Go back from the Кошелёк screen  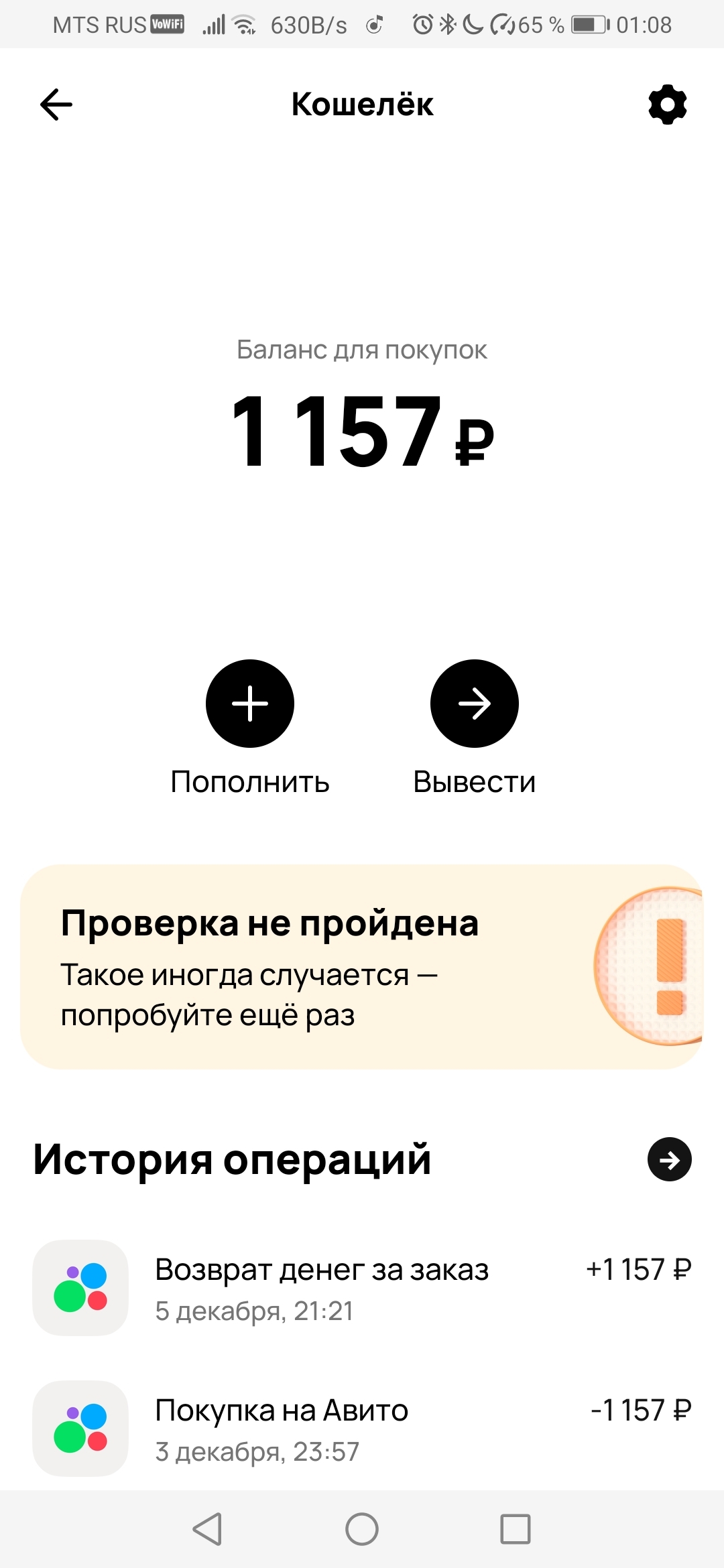coord(56,105)
